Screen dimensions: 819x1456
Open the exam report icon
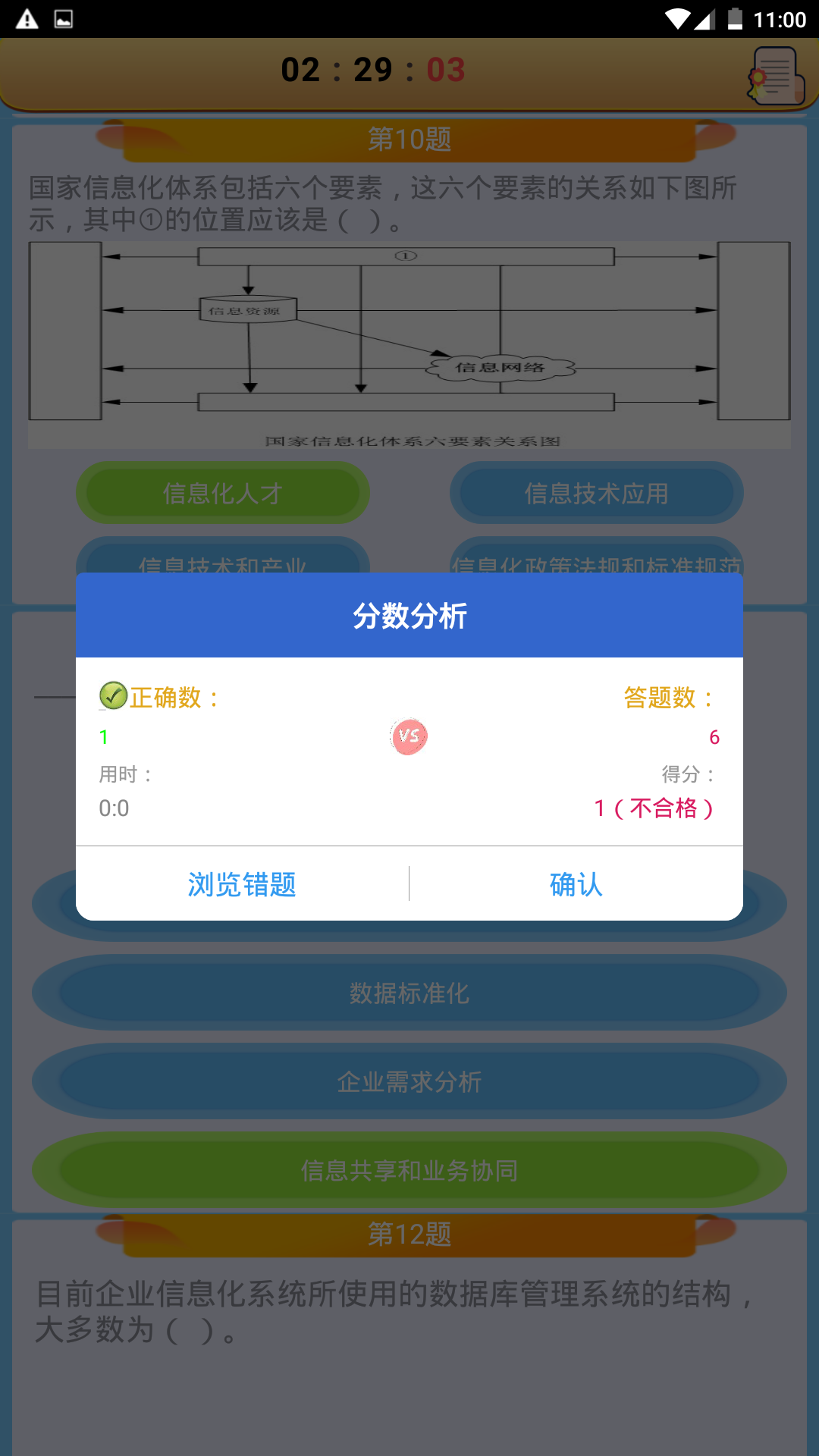[x=774, y=76]
